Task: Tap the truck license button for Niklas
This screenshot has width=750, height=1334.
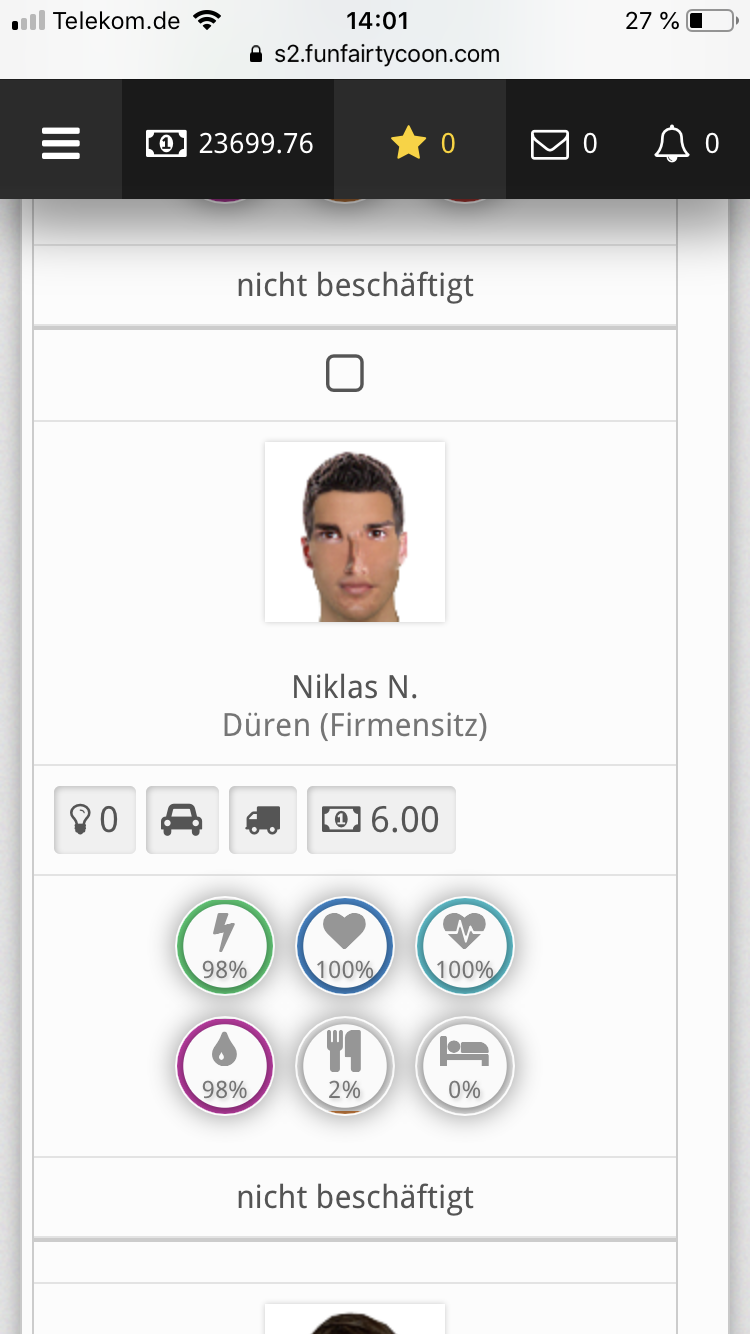Action: pyautogui.click(x=263, y=820)
